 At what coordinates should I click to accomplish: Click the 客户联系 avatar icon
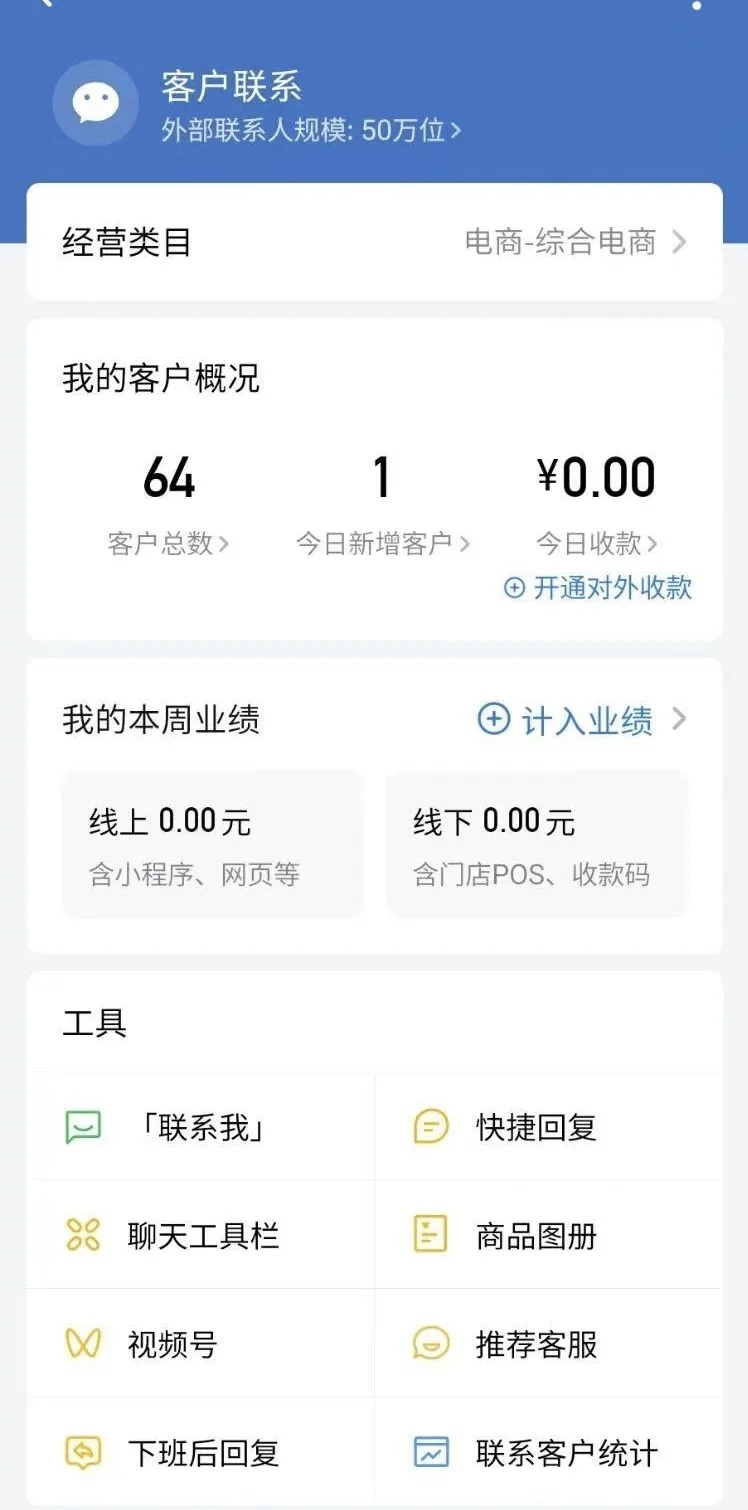tap(95, 102)
